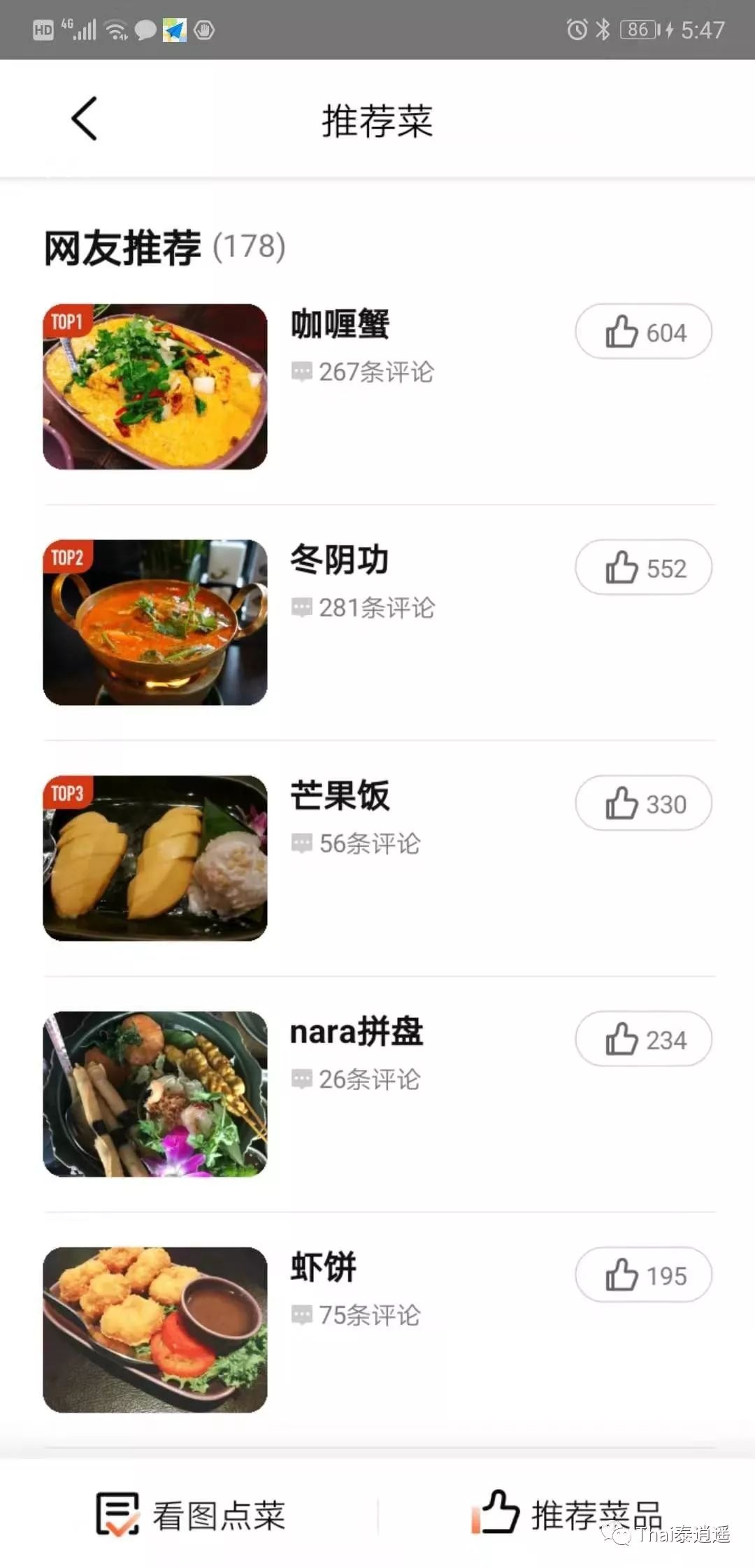Image resolution: width=755 pixels, height=1568 pixels.
Task: Select the dish name 芒果饭
Action: click(340, 796)
